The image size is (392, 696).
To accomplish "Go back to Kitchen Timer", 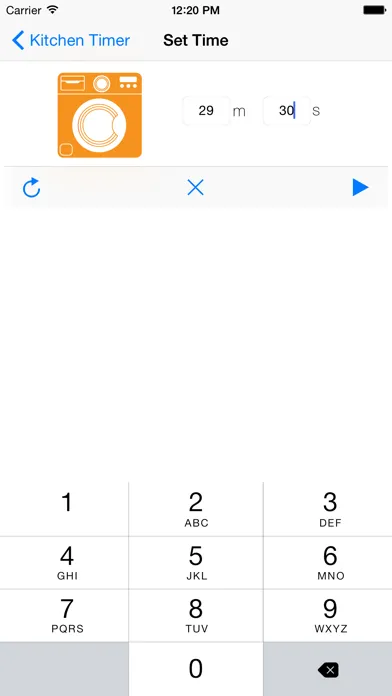I will 71,40.
